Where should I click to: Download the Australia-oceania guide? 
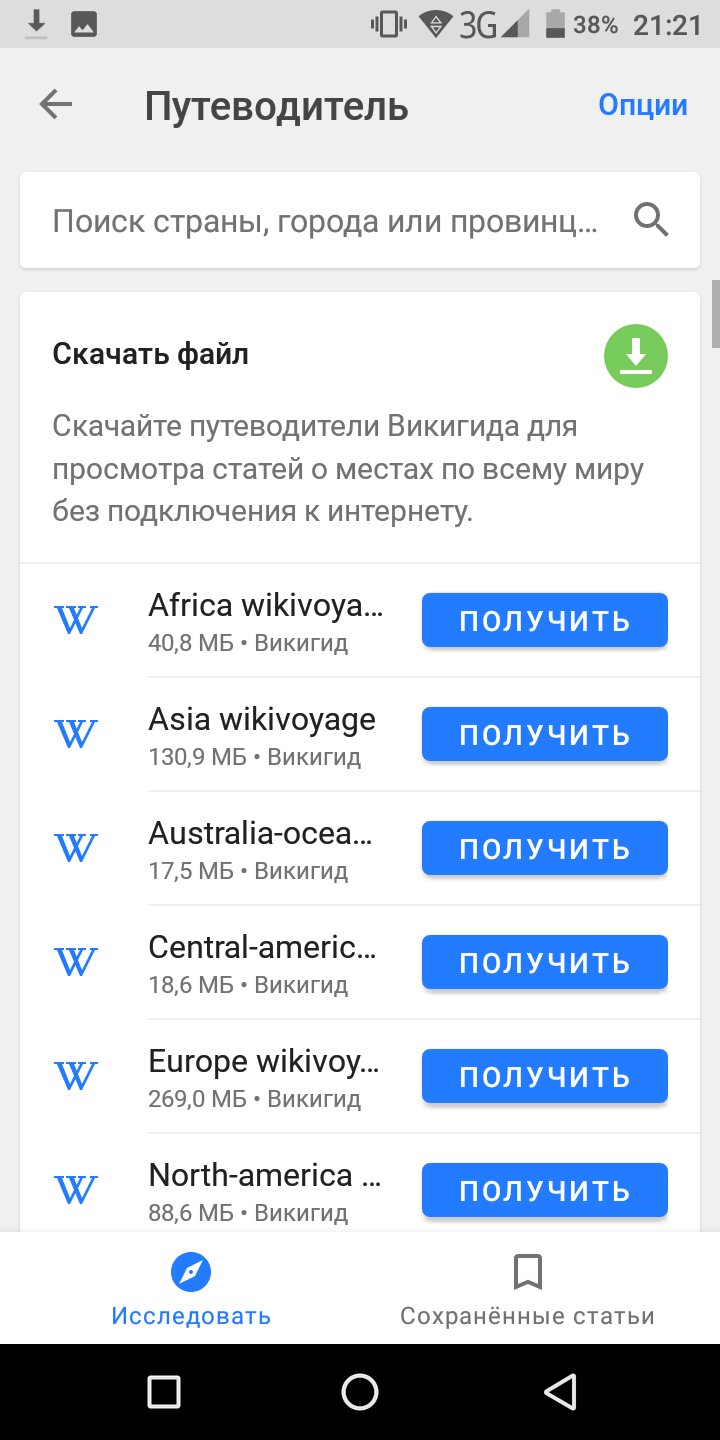(545, 848)
